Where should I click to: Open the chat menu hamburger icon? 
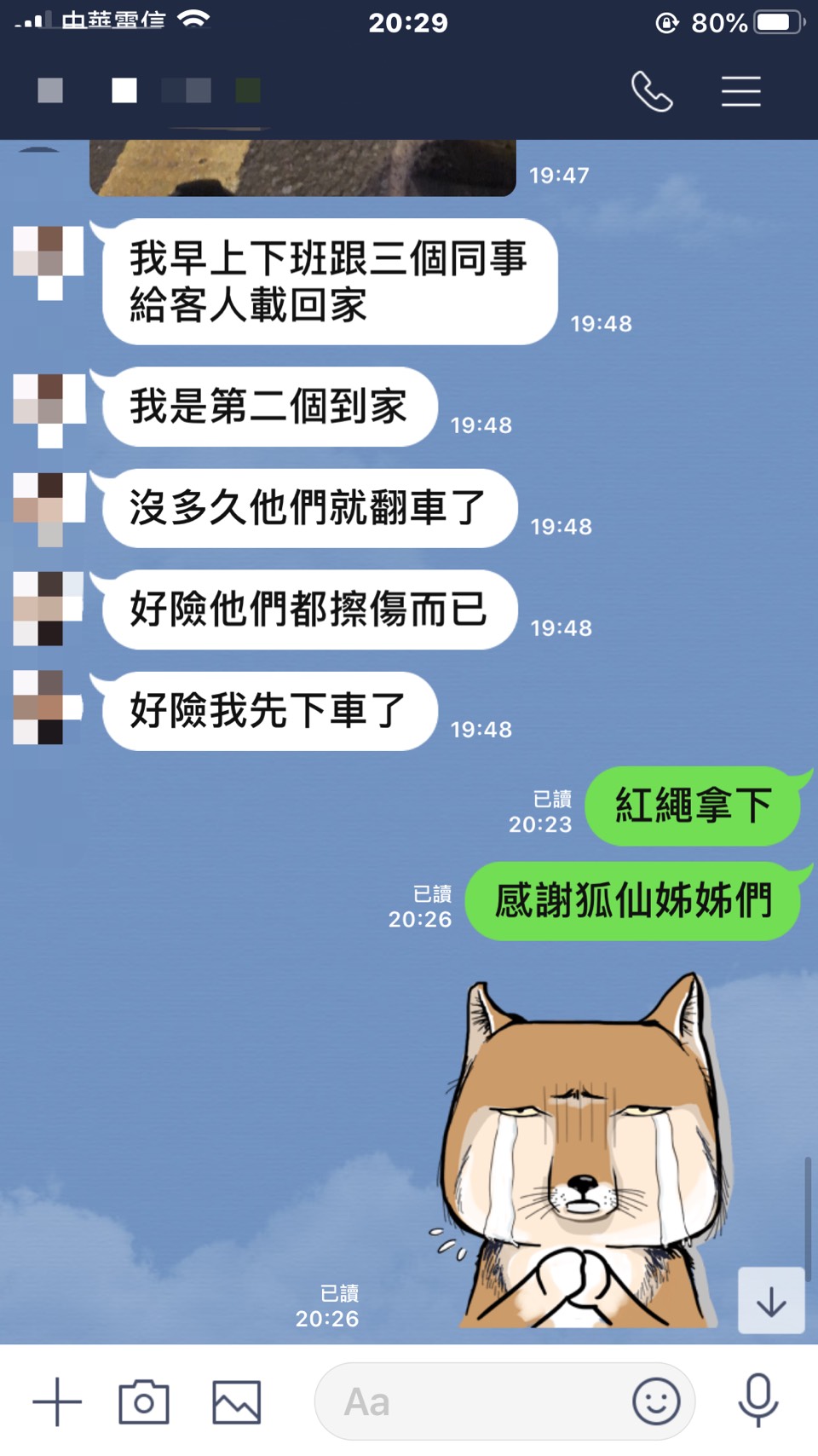click(740, 91)
